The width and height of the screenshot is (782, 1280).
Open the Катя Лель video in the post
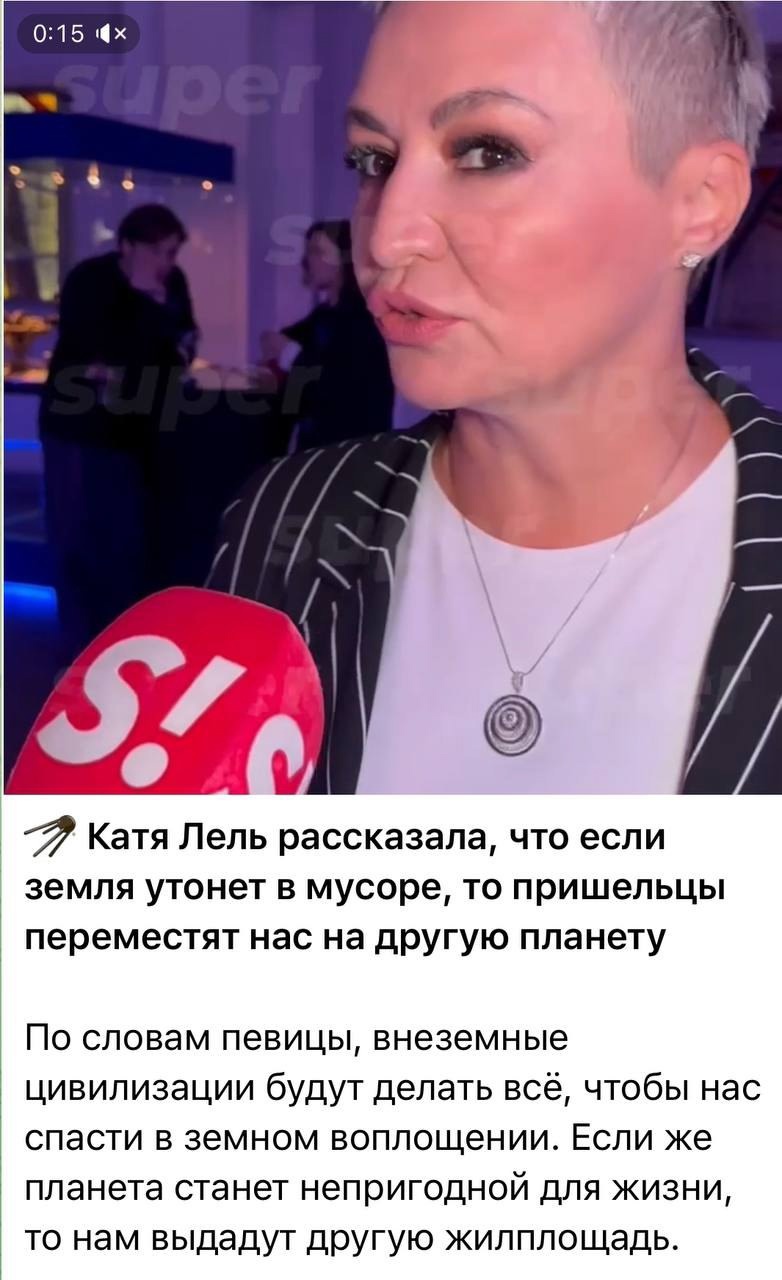click(391, 398)
